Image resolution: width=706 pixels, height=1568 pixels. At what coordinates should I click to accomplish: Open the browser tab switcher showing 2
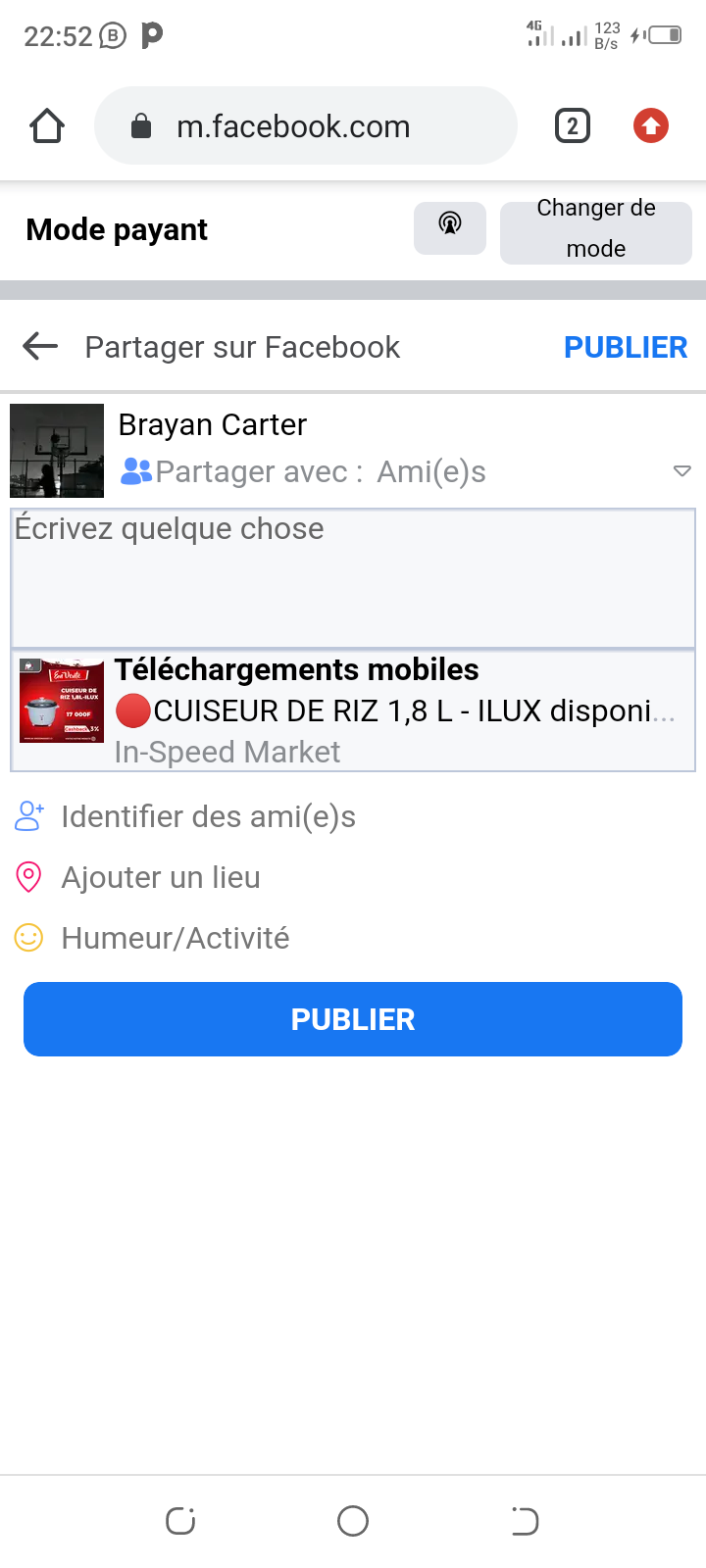coord(573,126)
